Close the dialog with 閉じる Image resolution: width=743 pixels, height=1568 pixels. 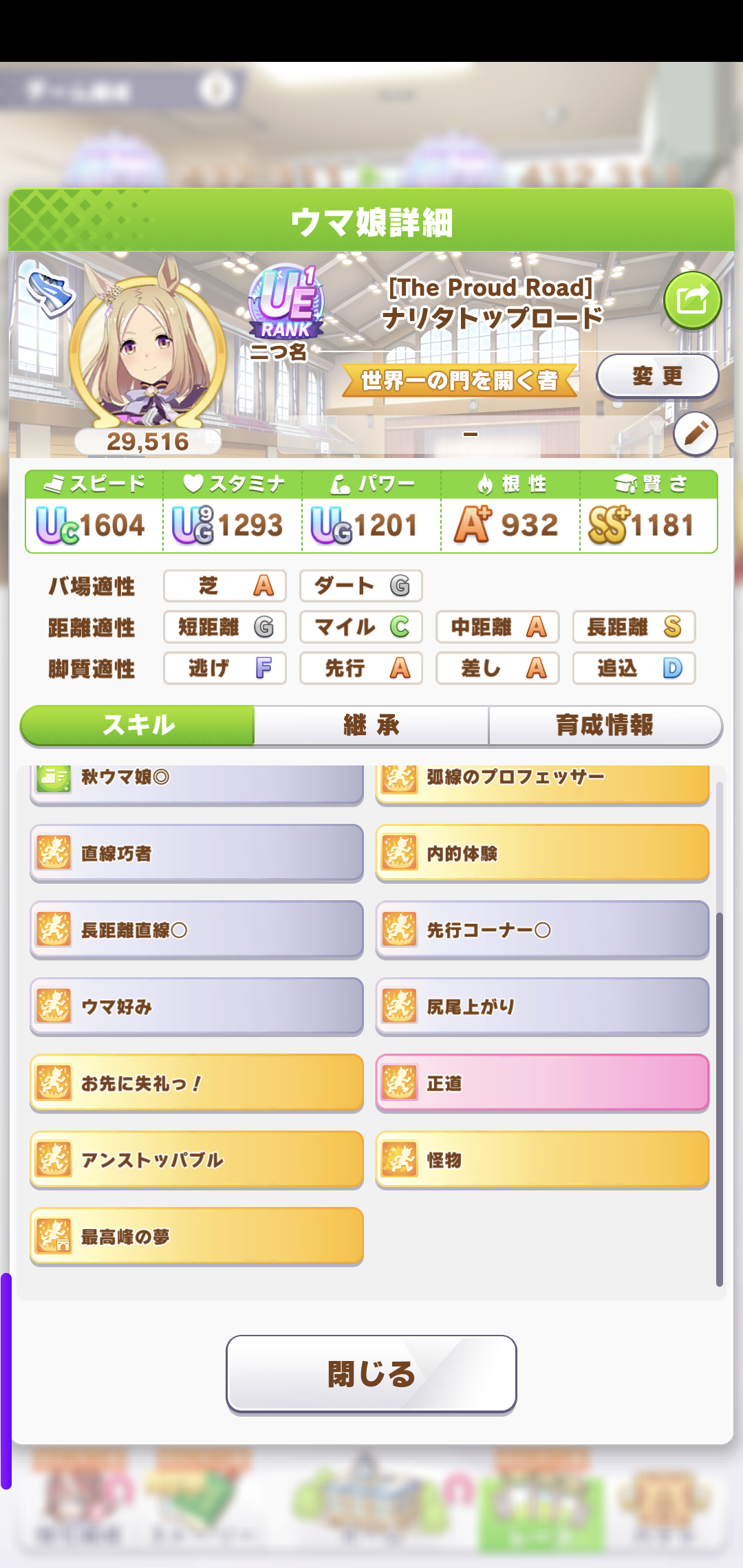point(371,1374)
